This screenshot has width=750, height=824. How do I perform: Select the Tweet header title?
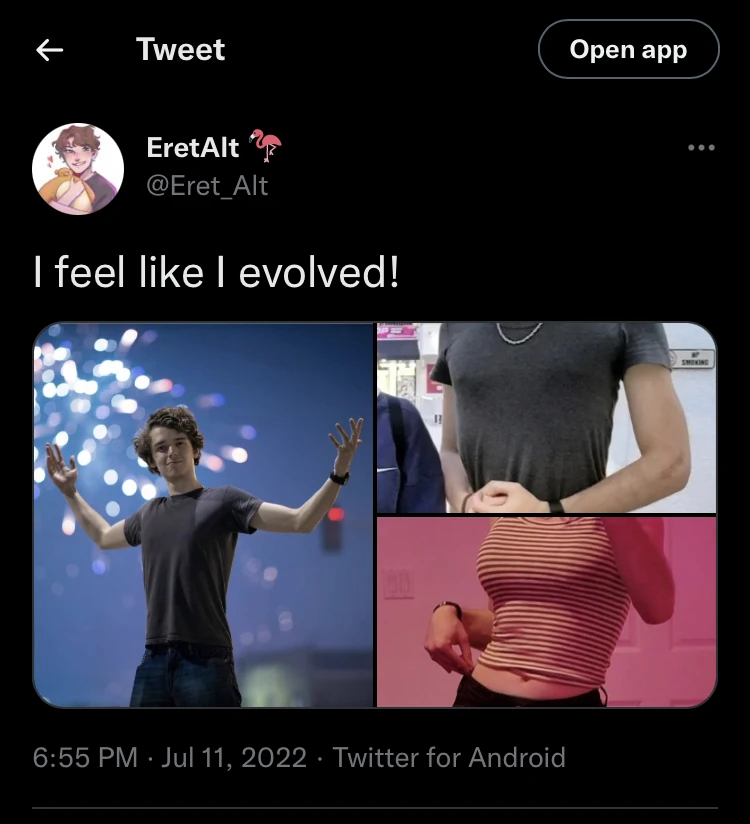click(x=181, y=48)
